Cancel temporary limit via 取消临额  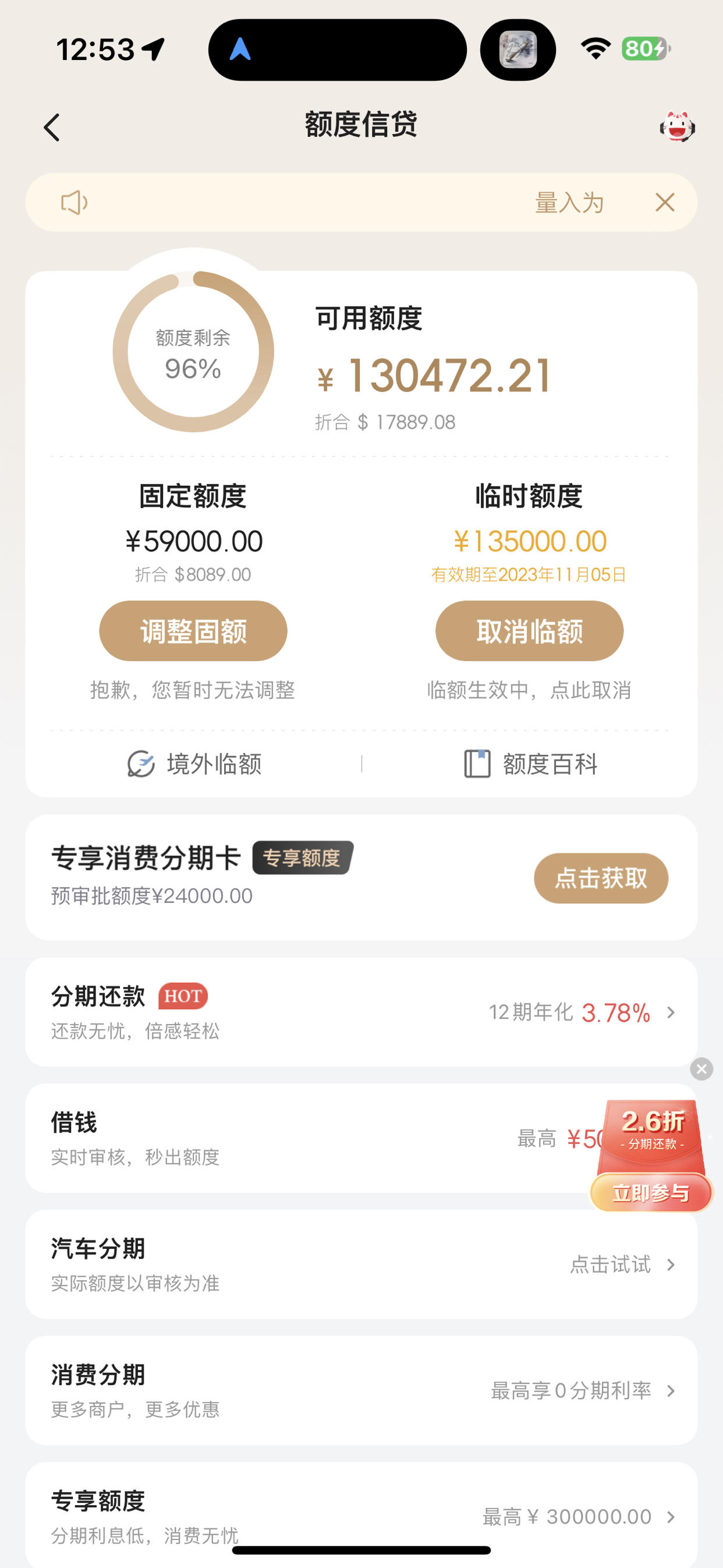(529, 631)
